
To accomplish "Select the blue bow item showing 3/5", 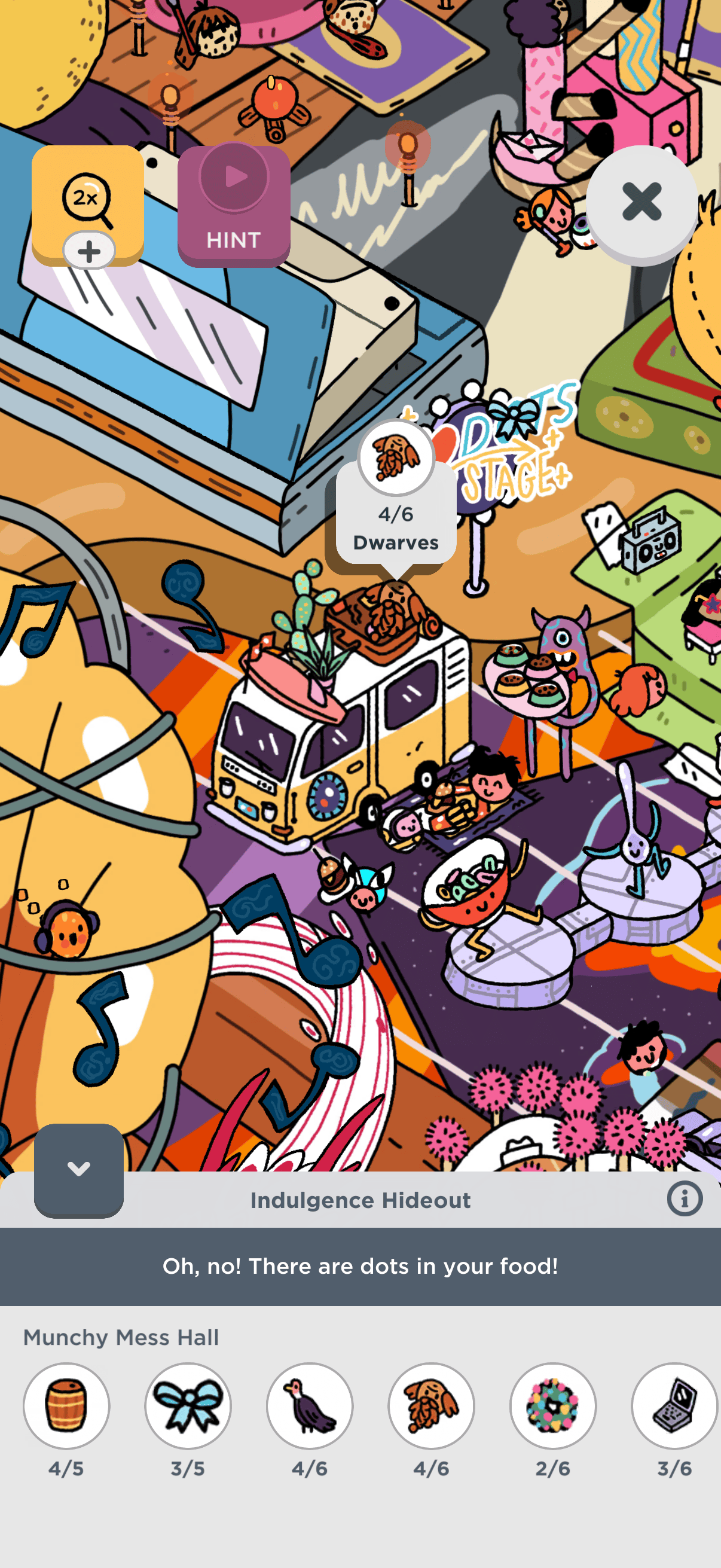I will point(188,1405).
